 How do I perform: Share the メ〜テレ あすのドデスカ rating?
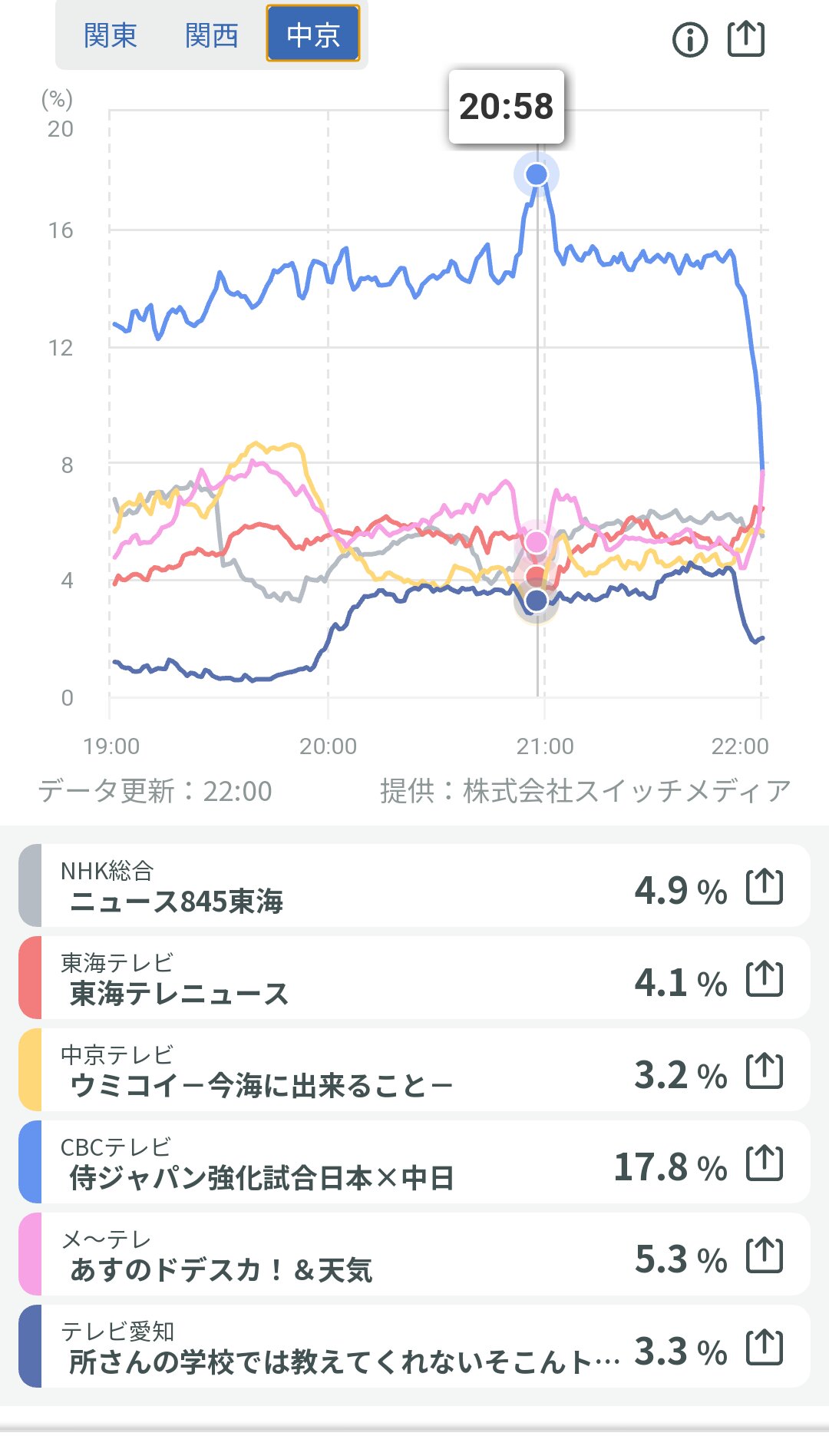765,1256
